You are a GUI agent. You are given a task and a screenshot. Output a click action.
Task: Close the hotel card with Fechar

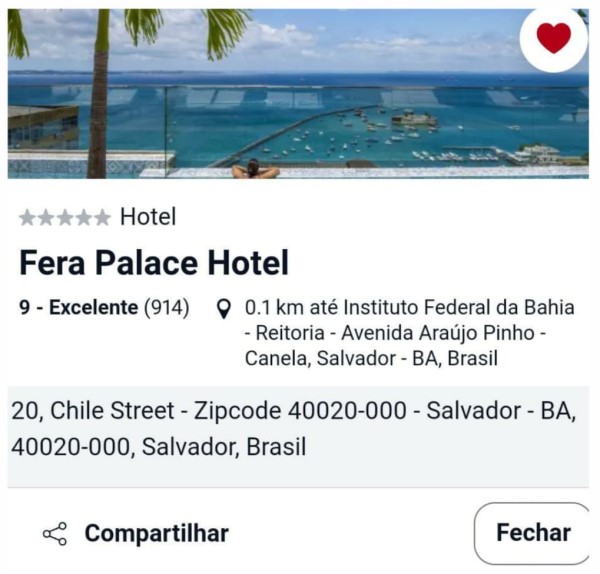click(x=532, y=533)
